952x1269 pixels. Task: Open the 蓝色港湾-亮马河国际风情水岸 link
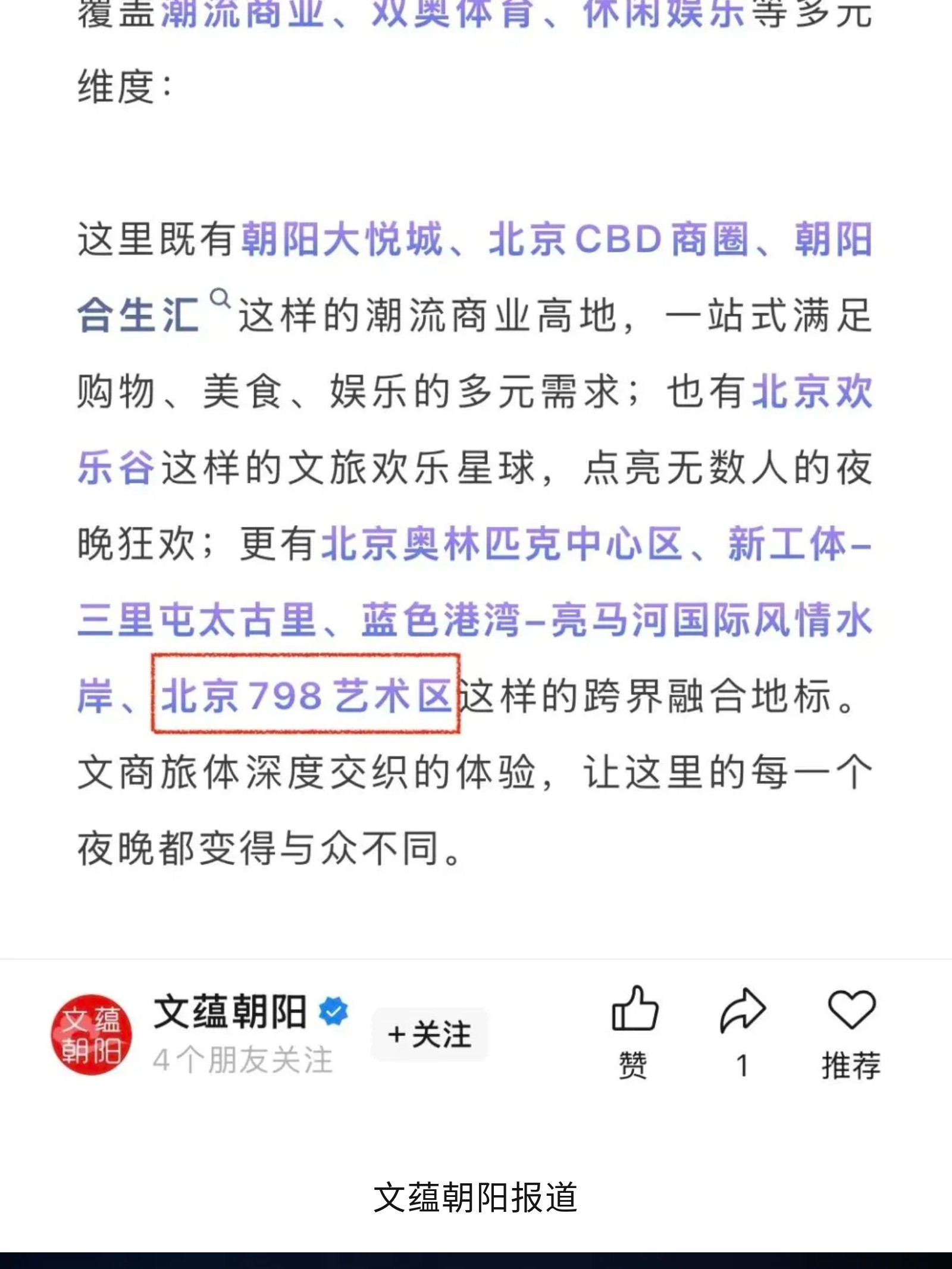pyautogui.click(x=616, y=620)
